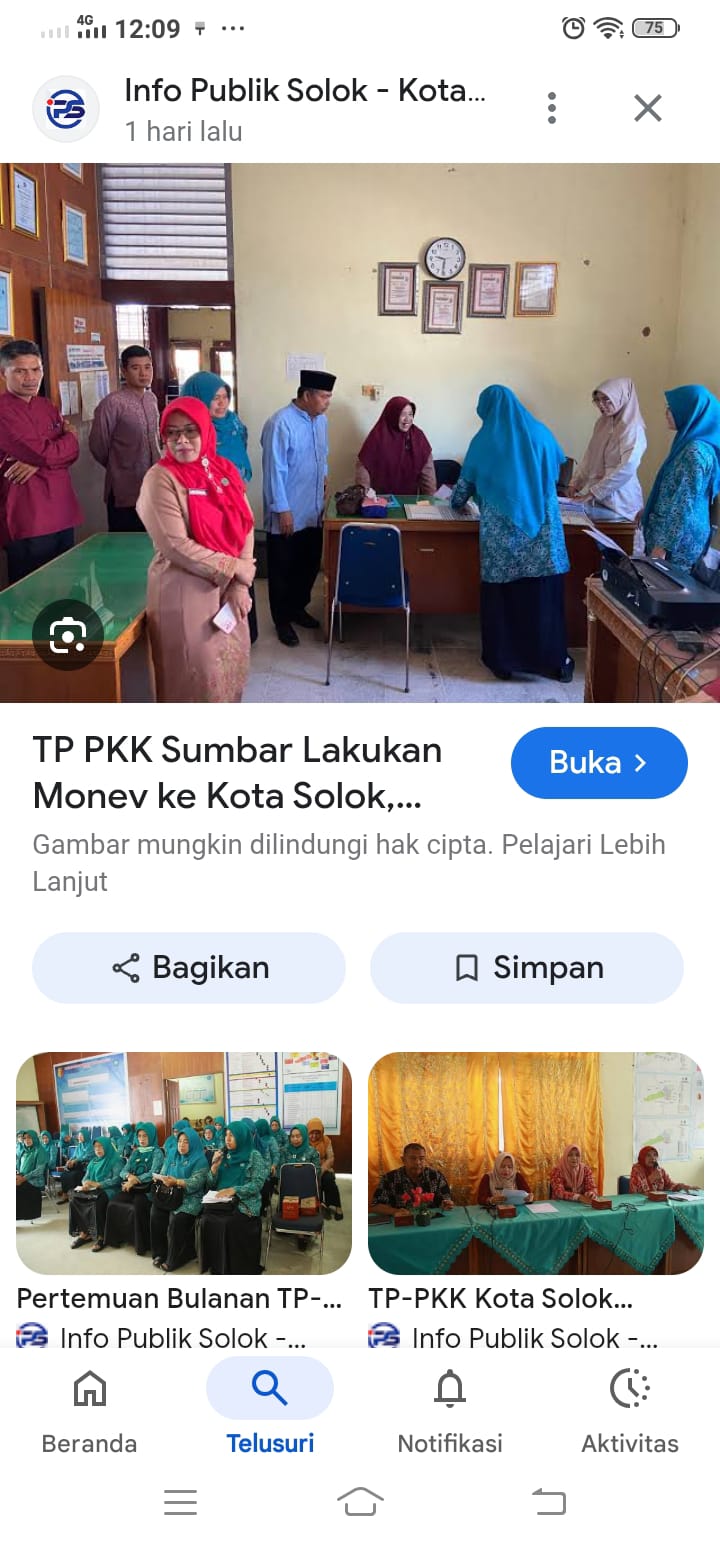Image resolution: width=720 pixels, height=1544 pixels.
Task: Open Google Lens on the image
Action: (x=66, y=634)
